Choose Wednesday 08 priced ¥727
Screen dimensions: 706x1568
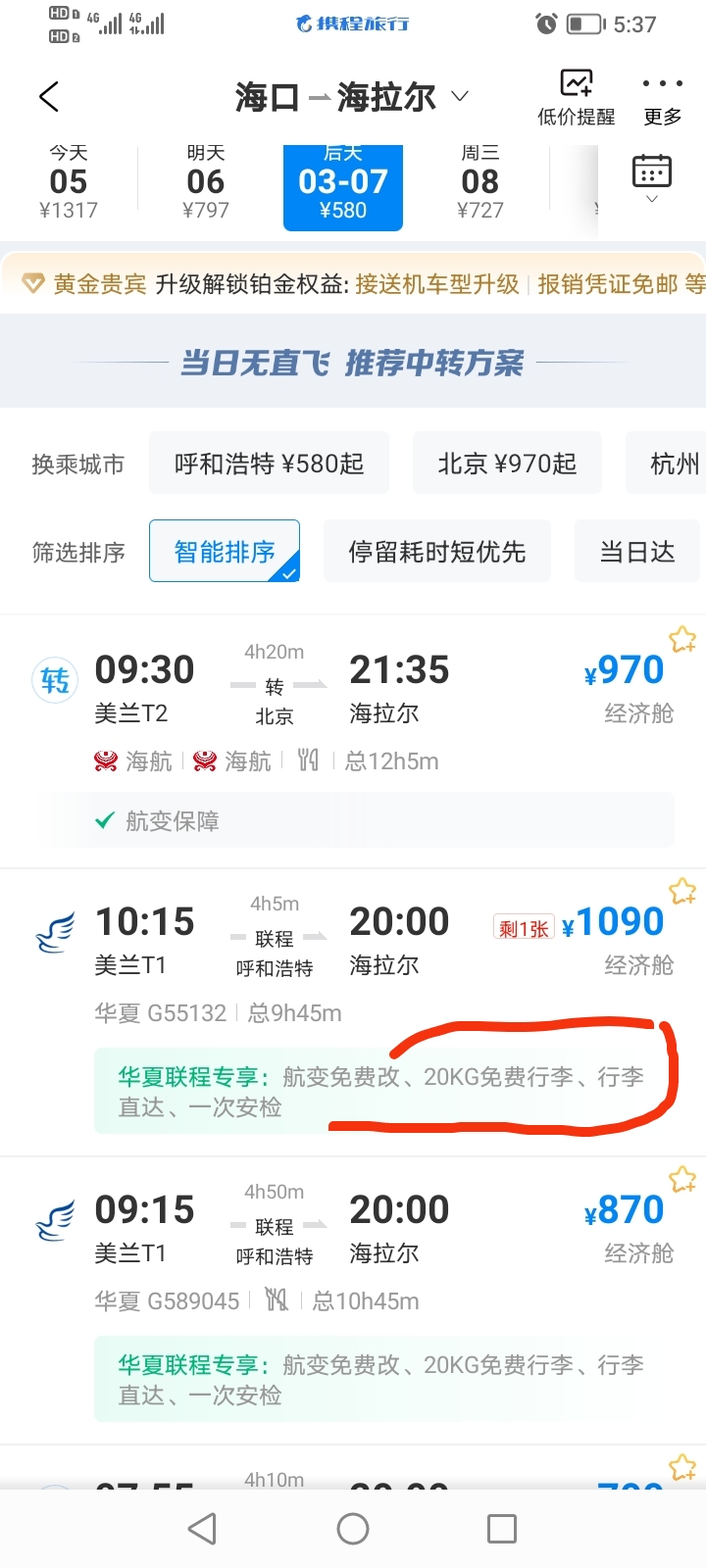point(480,182)
